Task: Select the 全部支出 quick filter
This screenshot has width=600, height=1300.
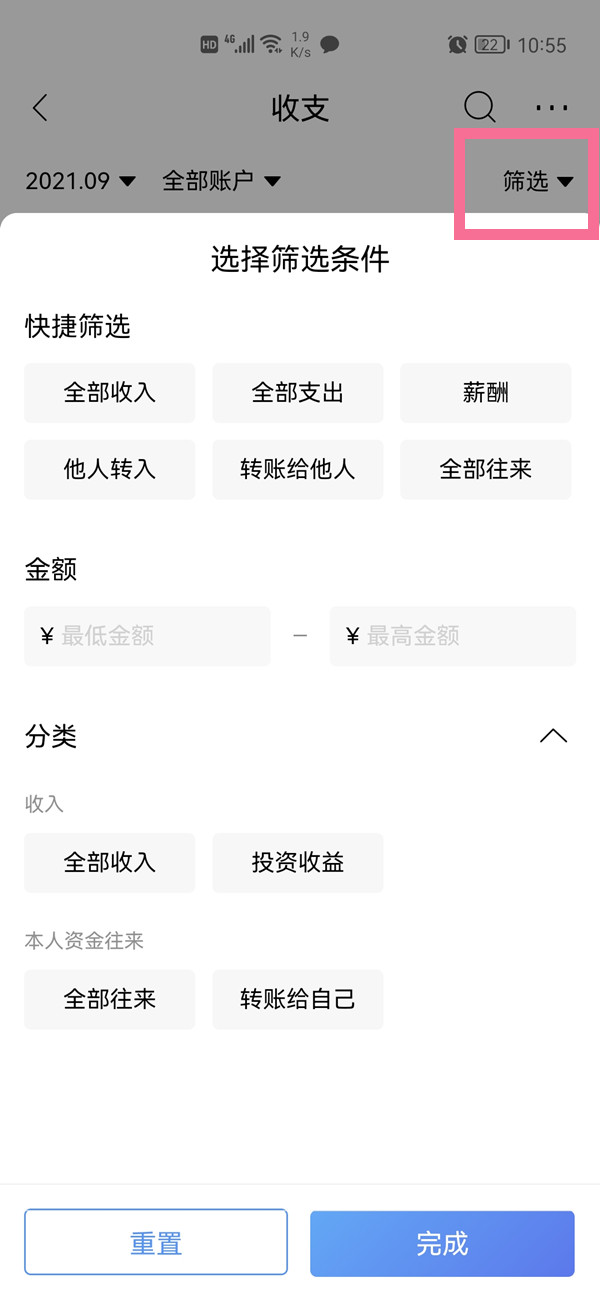Action: pyautogui.click(x=298, y=392)
